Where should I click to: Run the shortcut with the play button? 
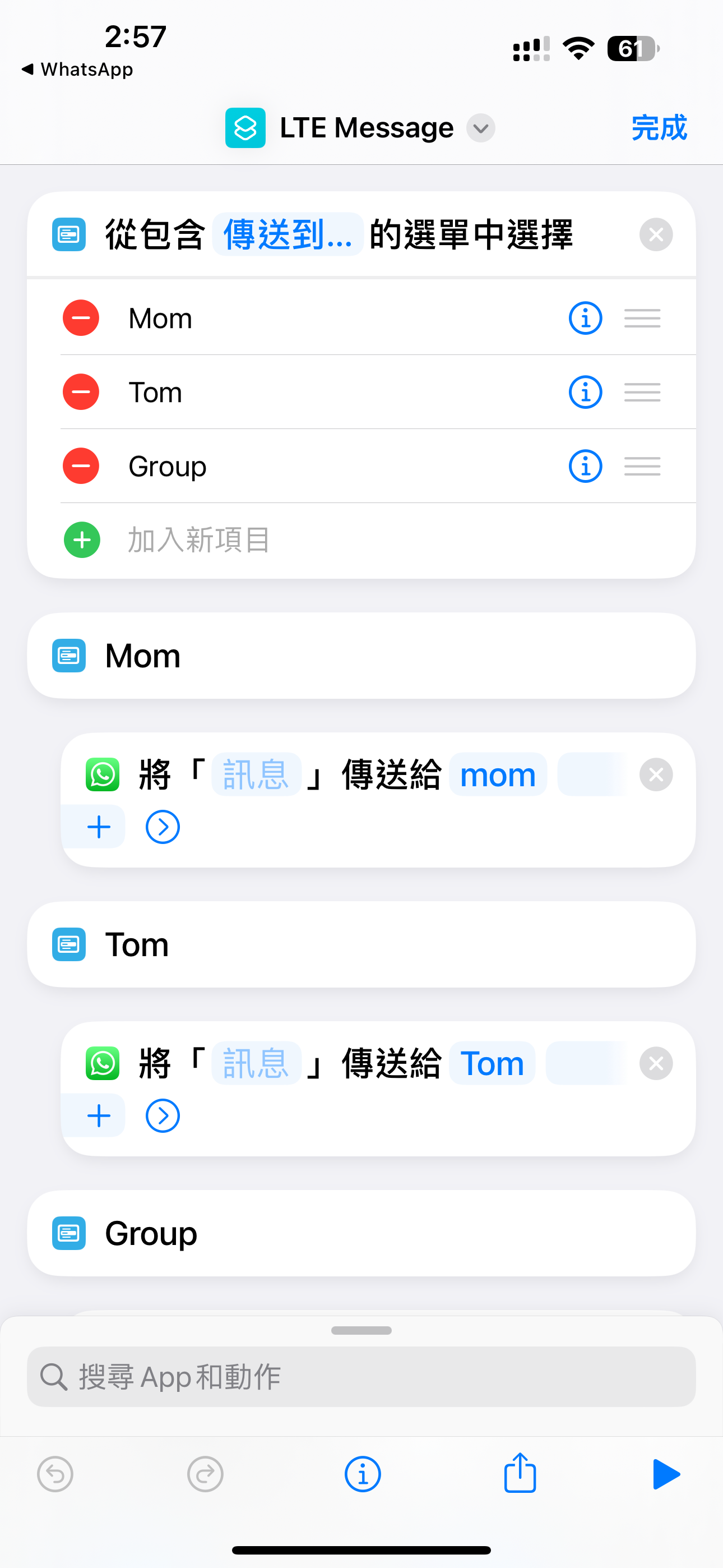(666, 1474)
